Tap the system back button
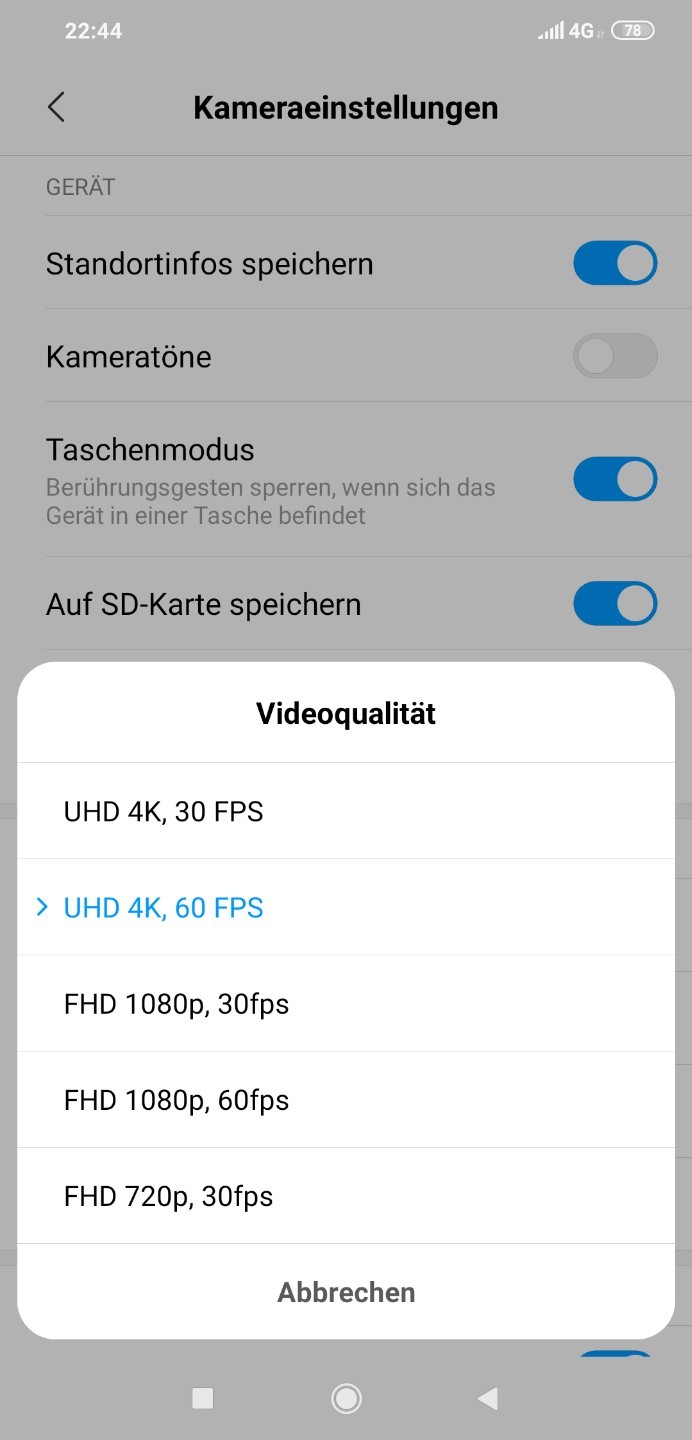The width and height of the screenshot is (692, 1440). tap(488, 1398)
